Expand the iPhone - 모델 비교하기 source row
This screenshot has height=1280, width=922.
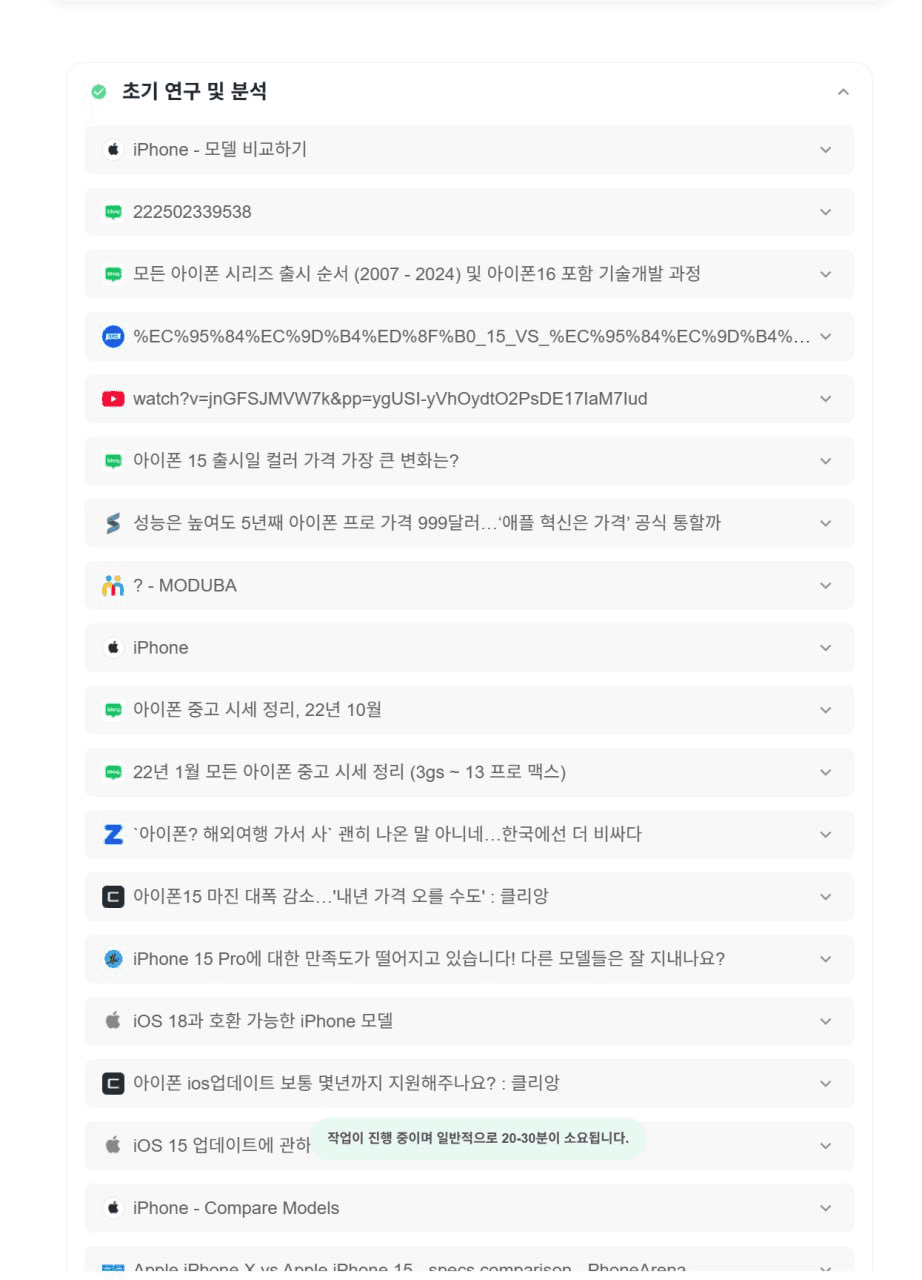tap(825, 150)
